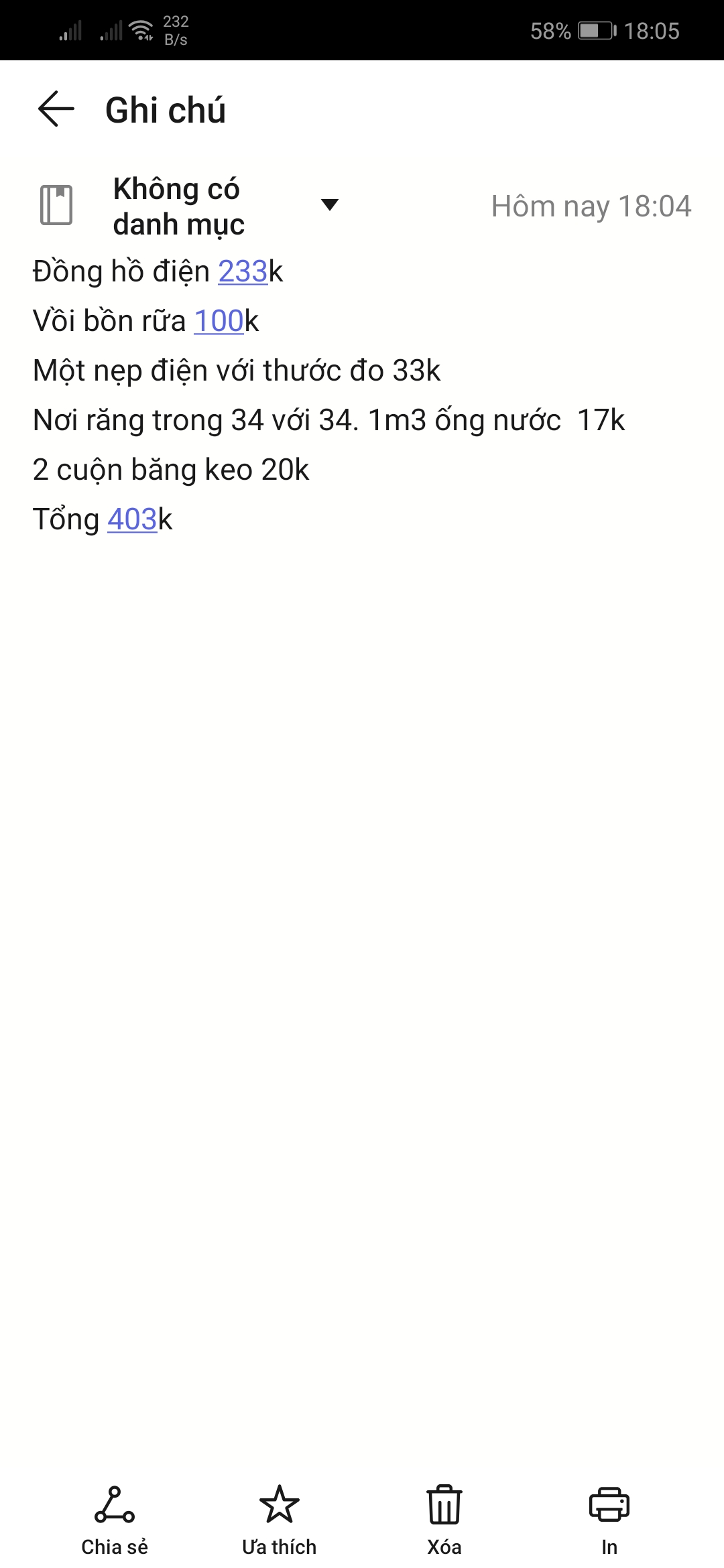Edit the note text at "2 cuộn băng keo 20k"

171,470
